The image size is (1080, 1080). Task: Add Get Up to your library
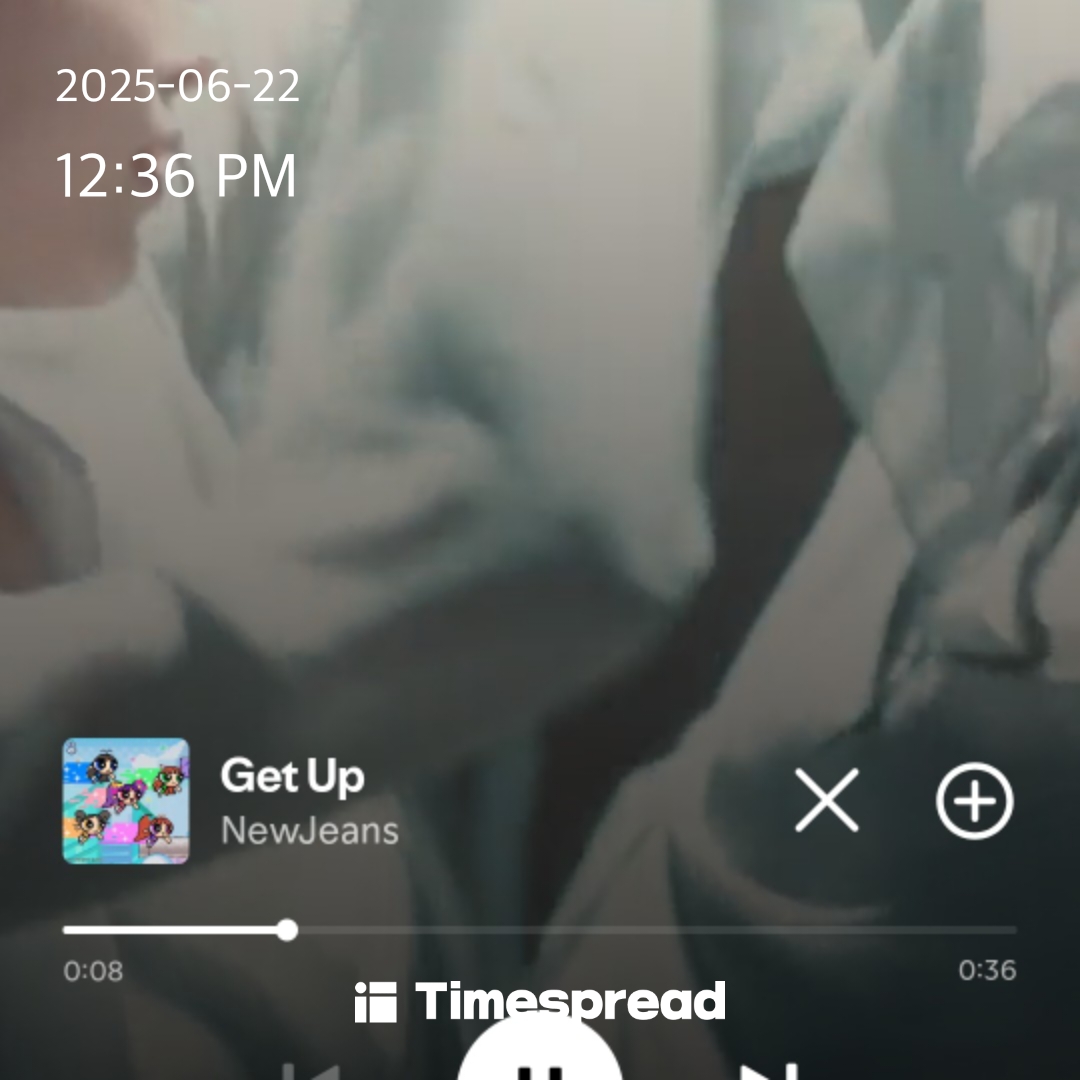coord(974,801)
